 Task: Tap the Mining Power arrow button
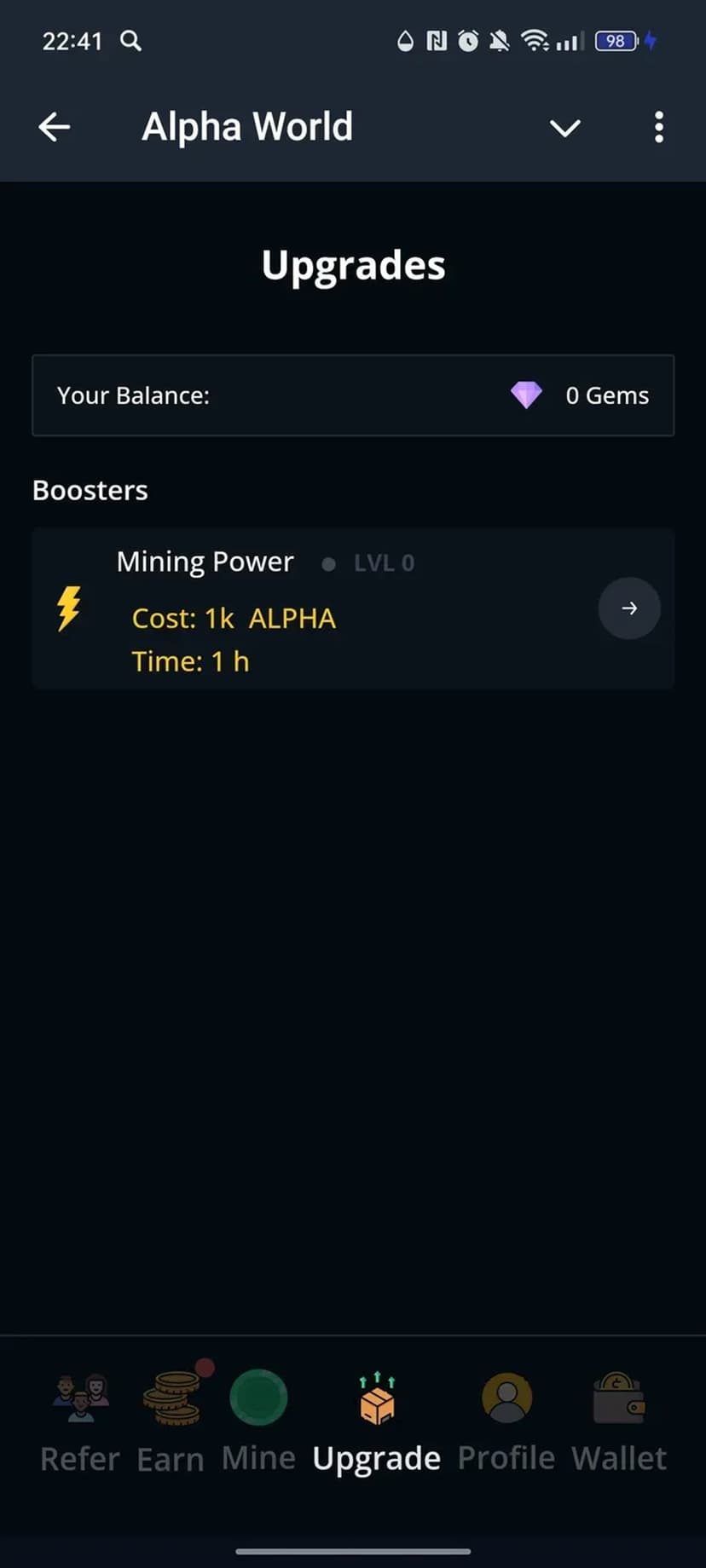pyautogui.click(x=629, y=608)
